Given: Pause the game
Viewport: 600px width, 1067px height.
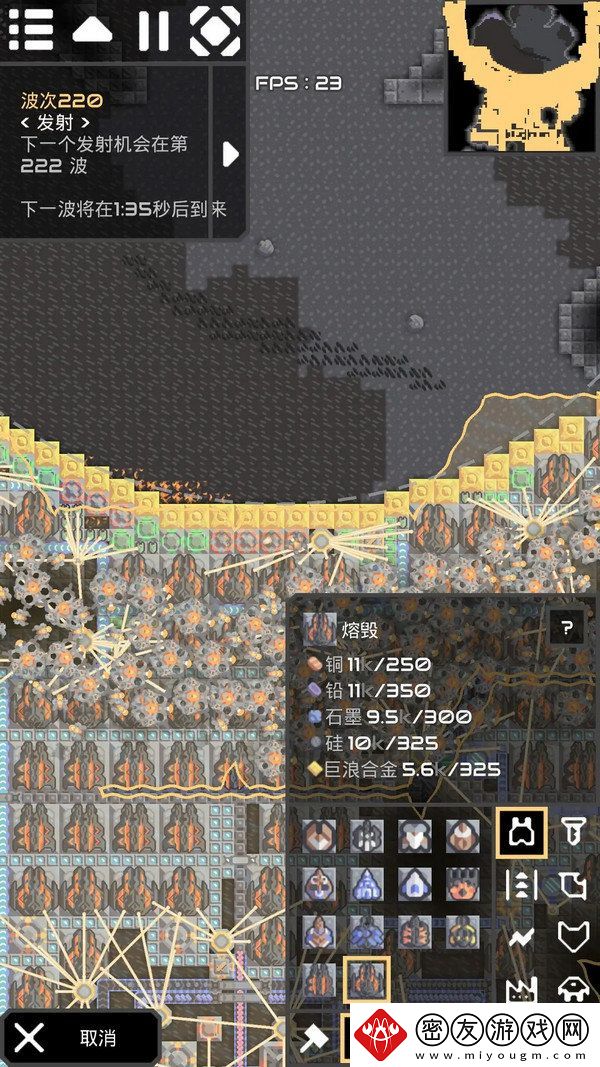Looking at the screenshot, I should (x=153, y=30).
